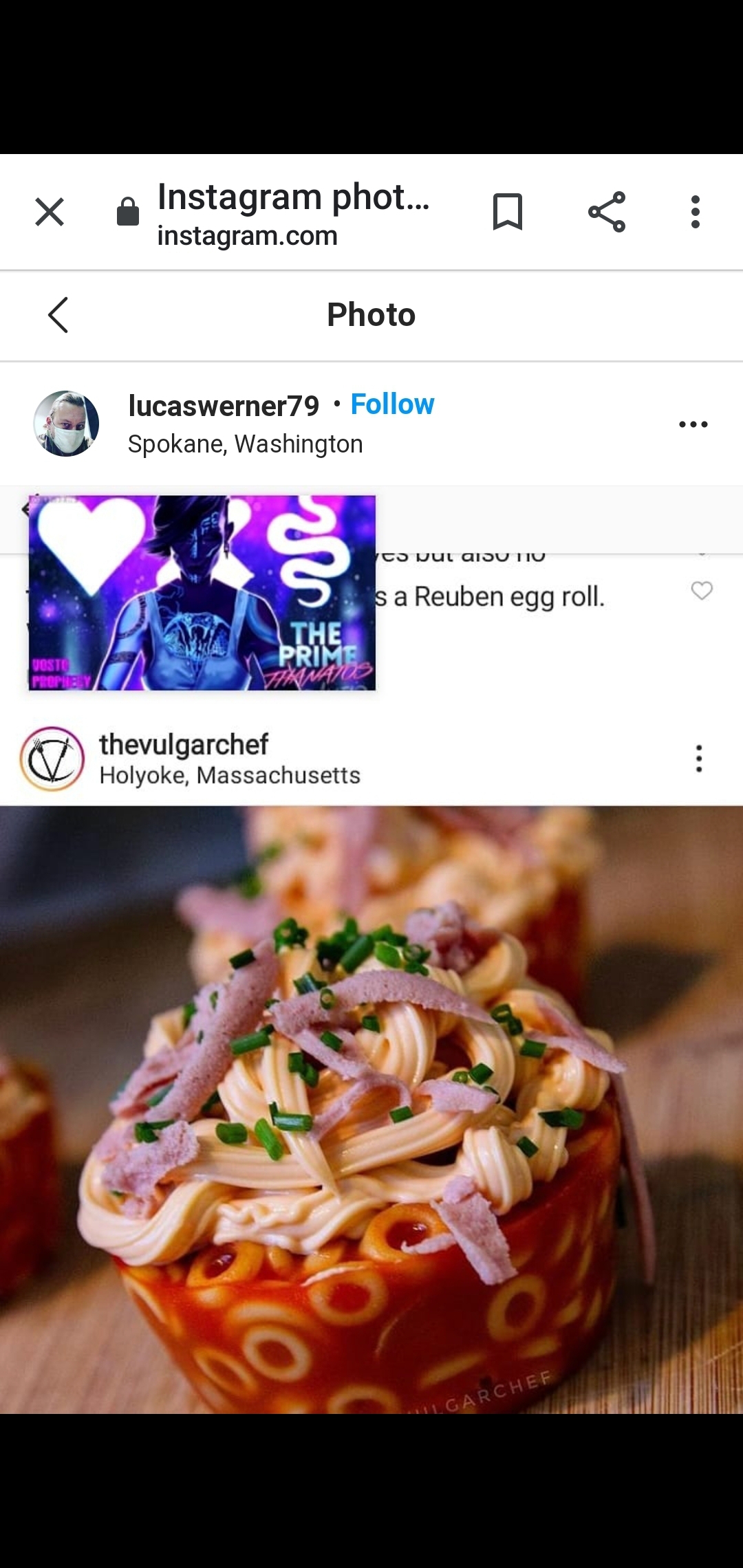The width and height of the screenshot is (743, 1568).
Task: View the Spokane, Washington location
Action: (x=245, y=444)
